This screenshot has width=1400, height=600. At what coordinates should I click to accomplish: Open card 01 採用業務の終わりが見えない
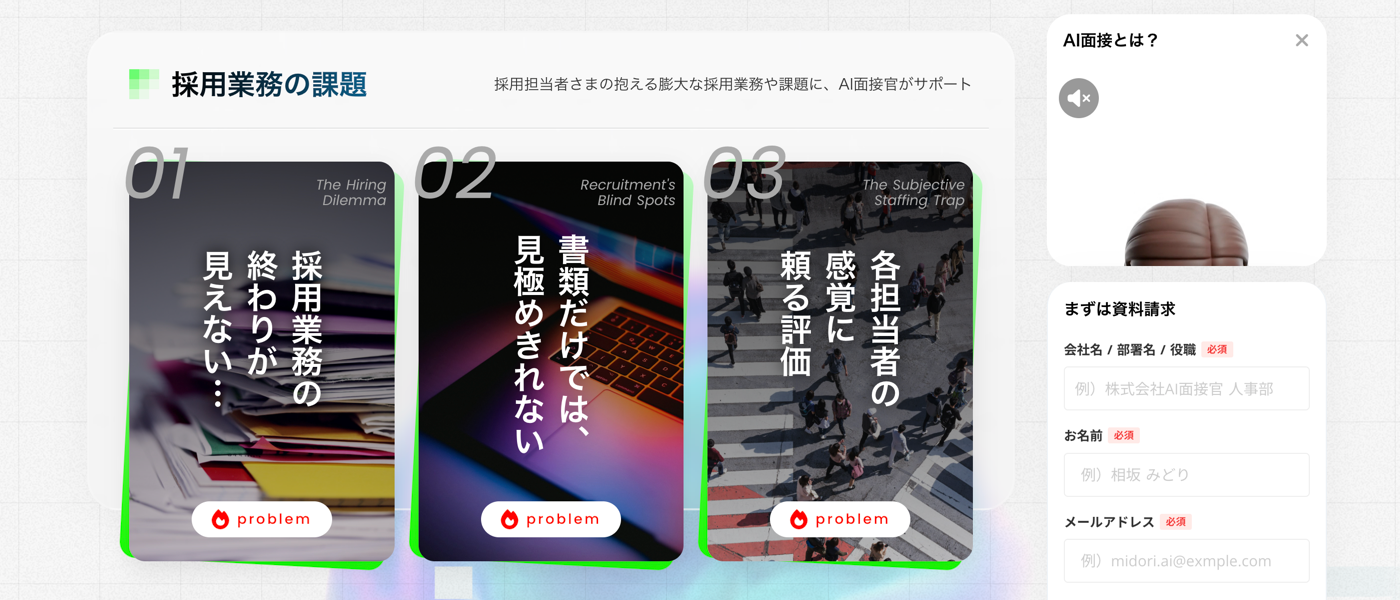[x=261, y=360]
